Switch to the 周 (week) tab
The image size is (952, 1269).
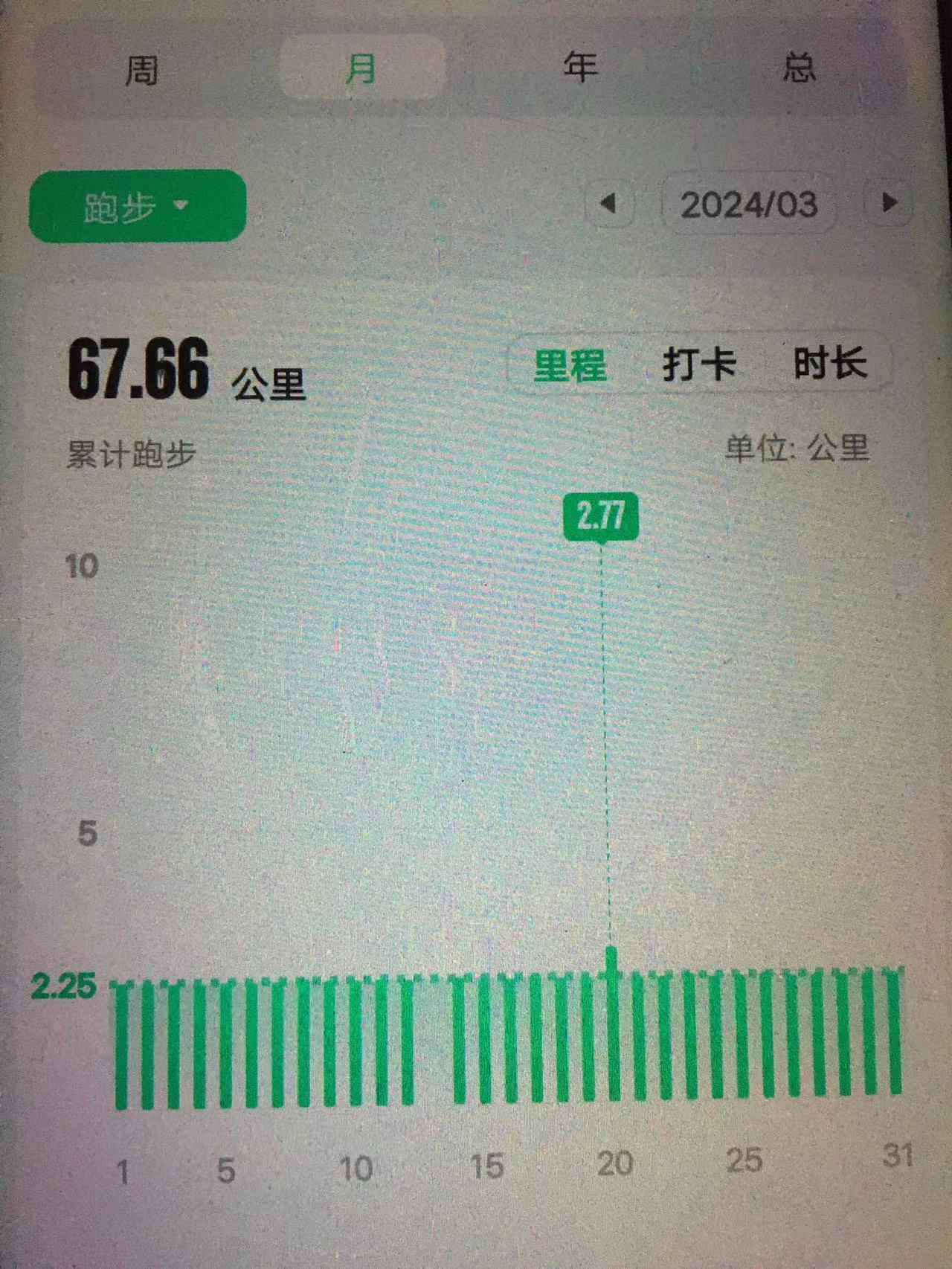141,71
